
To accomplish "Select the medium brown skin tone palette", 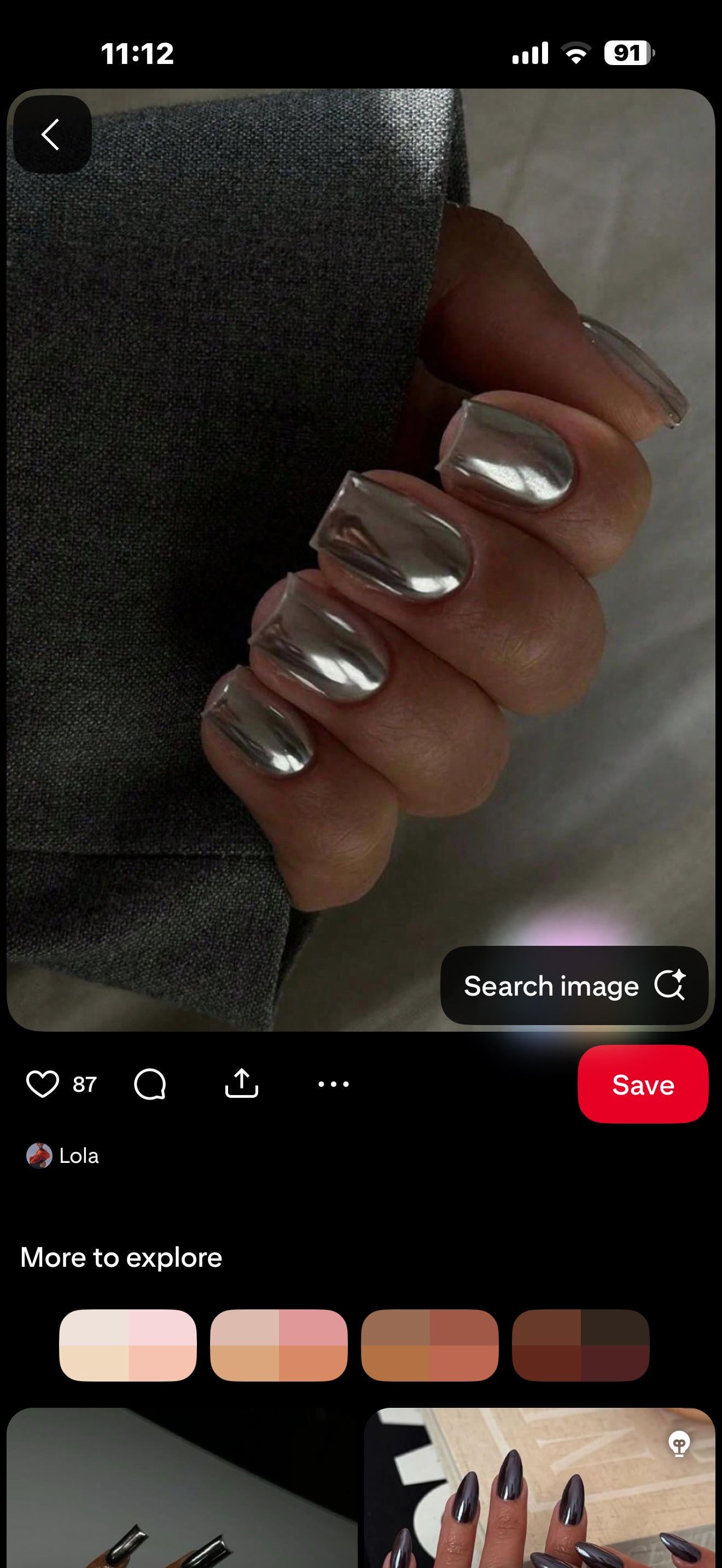I will [x=430, y=1345].
